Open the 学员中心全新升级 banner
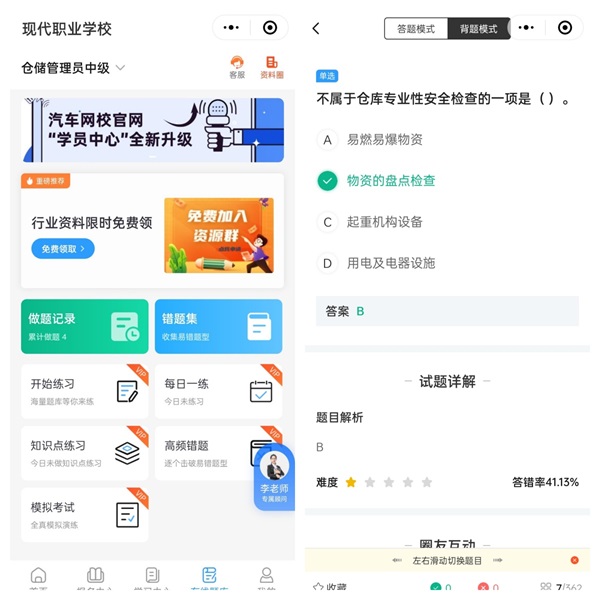 coord(152,130)
